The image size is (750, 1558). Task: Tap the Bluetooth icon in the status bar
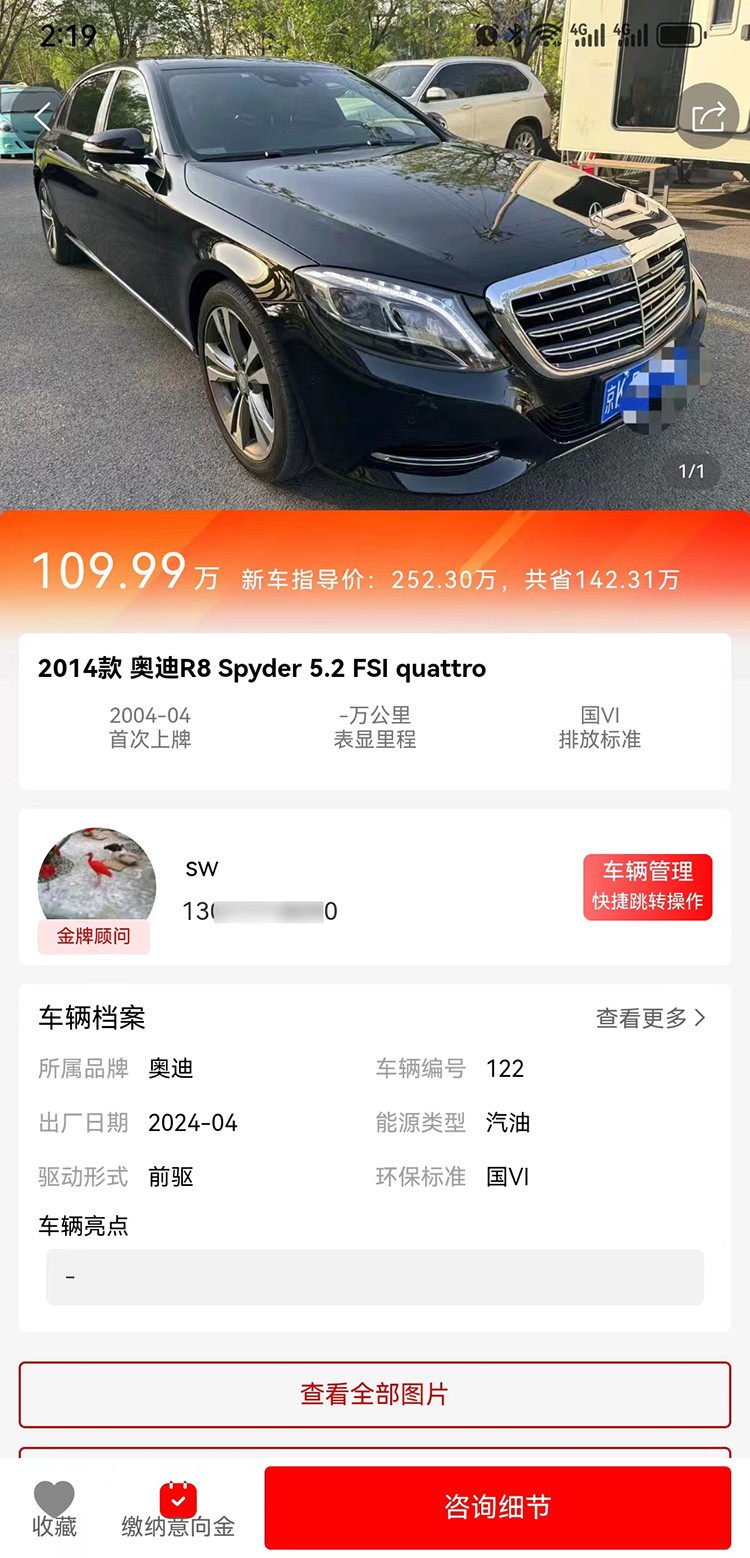point(515,35)
